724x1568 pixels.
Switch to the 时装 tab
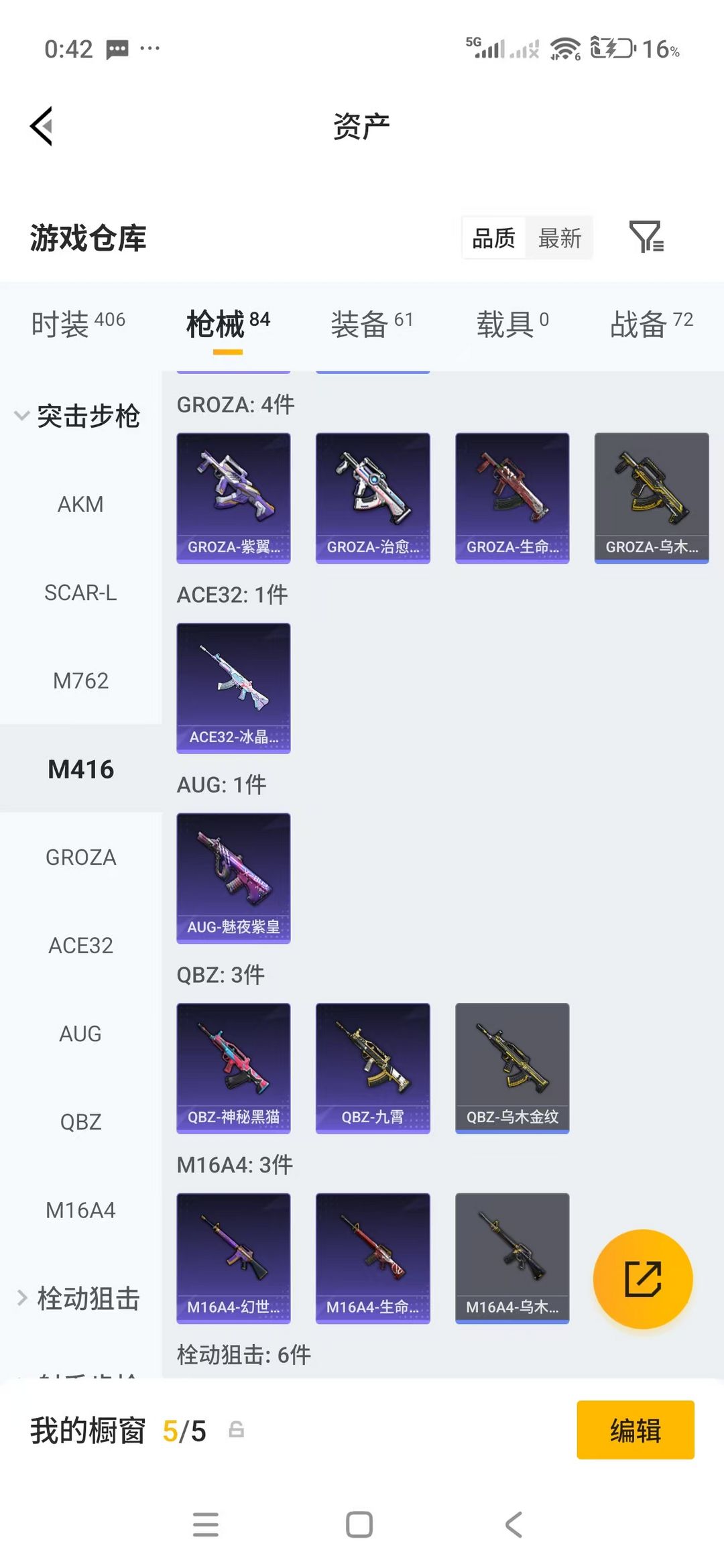tap(78, 324)
